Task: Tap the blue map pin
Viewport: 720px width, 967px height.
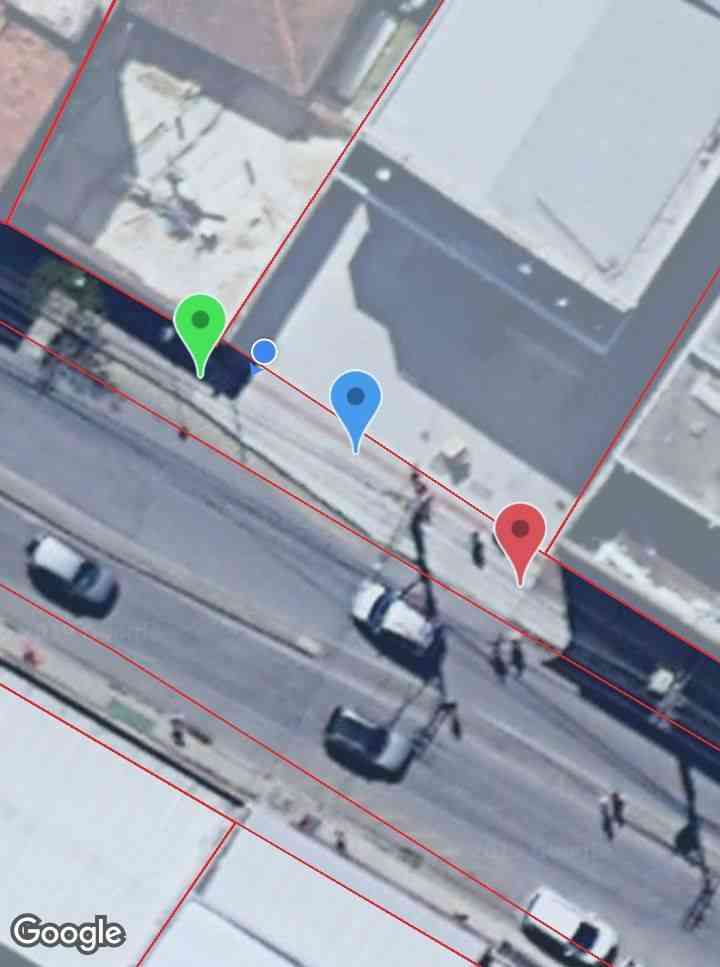Action: coord(356,402)
